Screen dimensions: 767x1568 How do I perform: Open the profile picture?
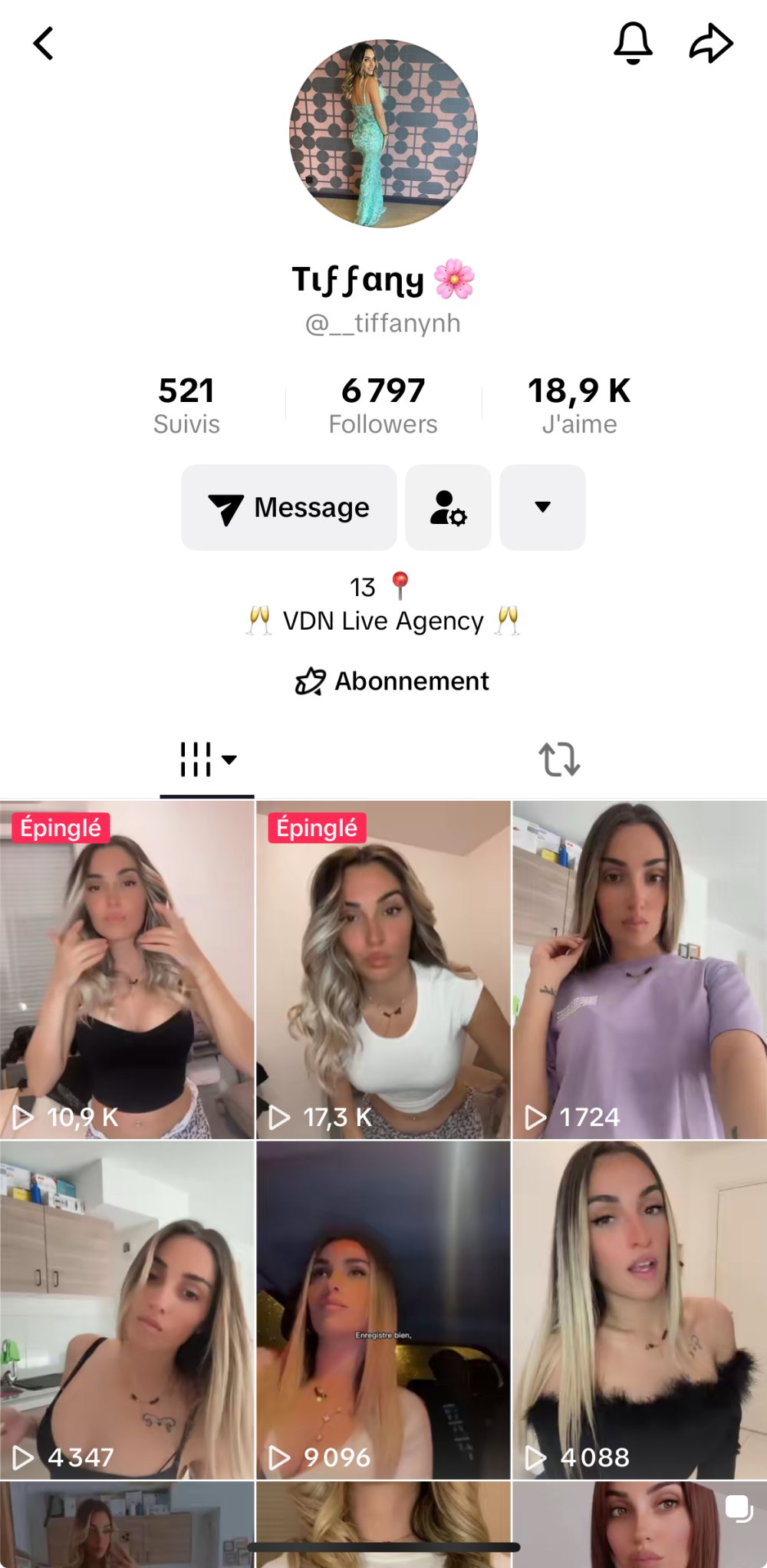tap(383, 133)
